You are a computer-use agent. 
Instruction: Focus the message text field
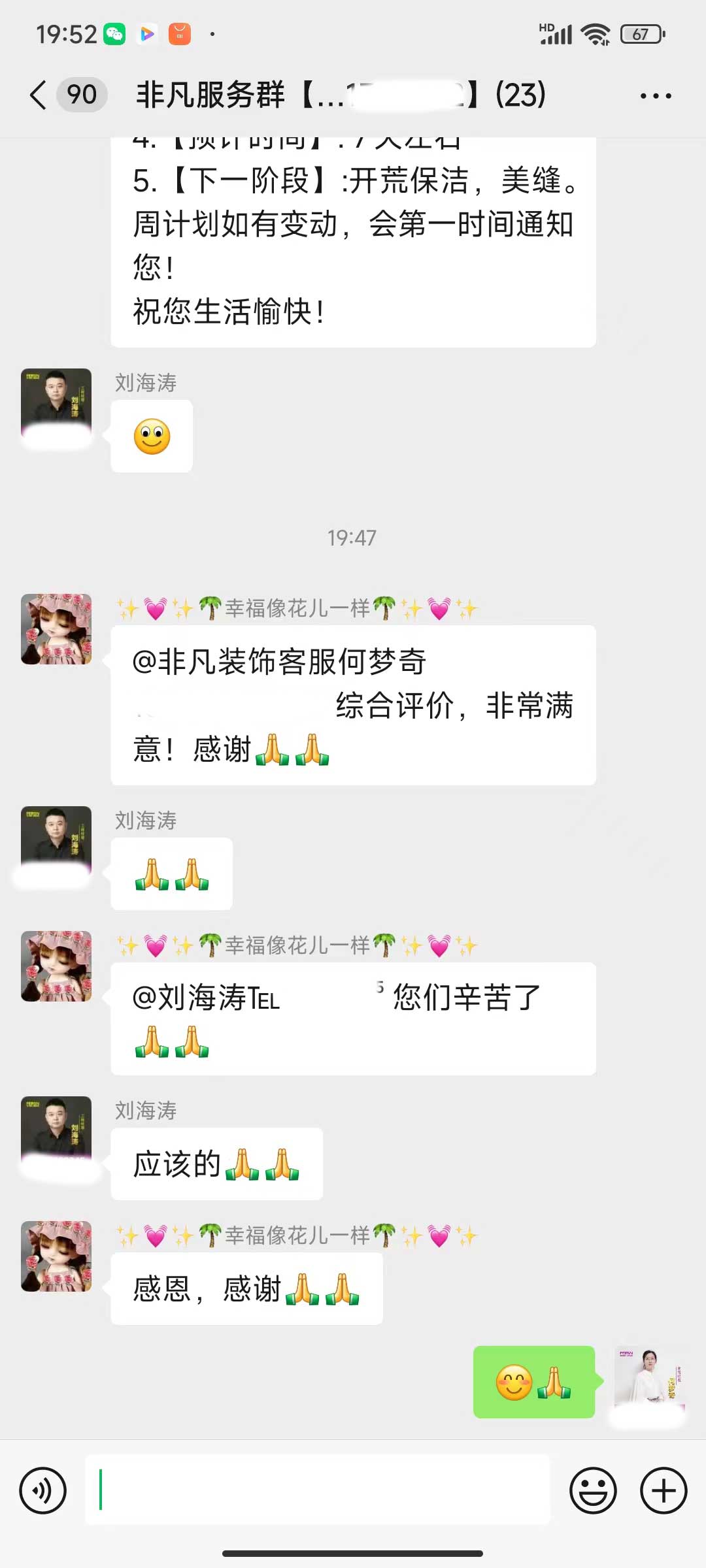coord(318,1491)
